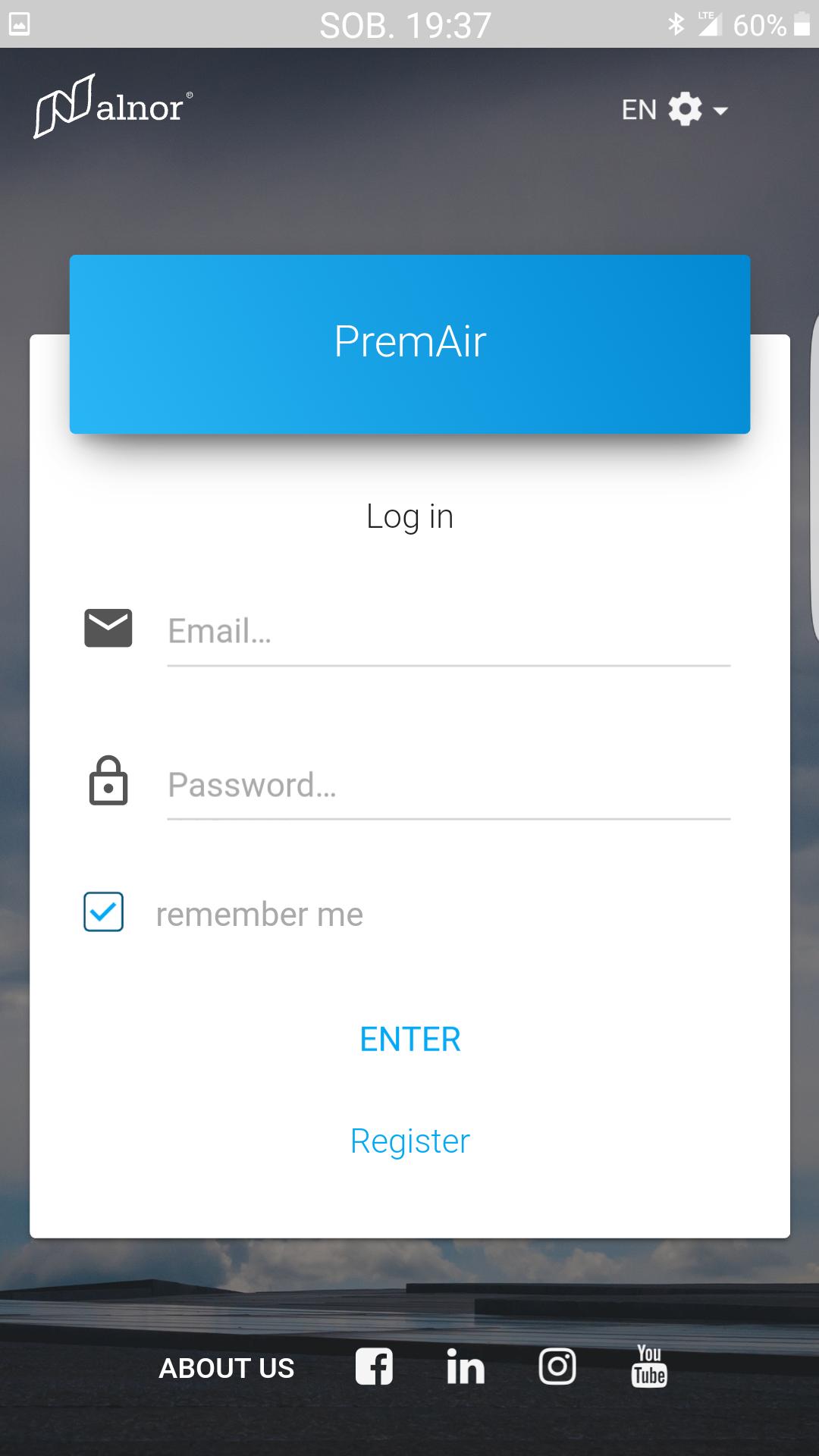Expand the language settings dropdown arrow

click(719, 111)
